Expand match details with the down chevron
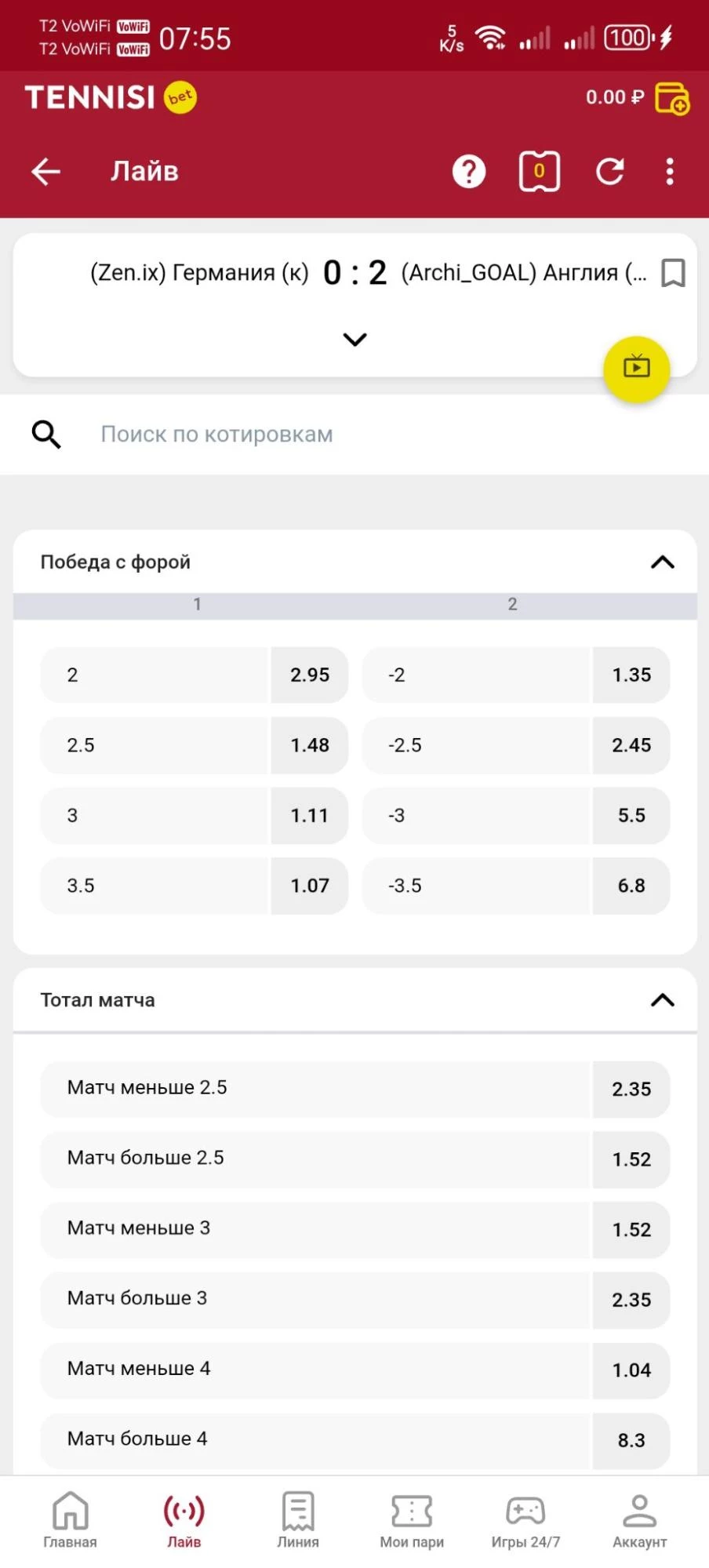Image resolution: width=709 pixels, height=1568 pixels. click(x=354, y=339)
